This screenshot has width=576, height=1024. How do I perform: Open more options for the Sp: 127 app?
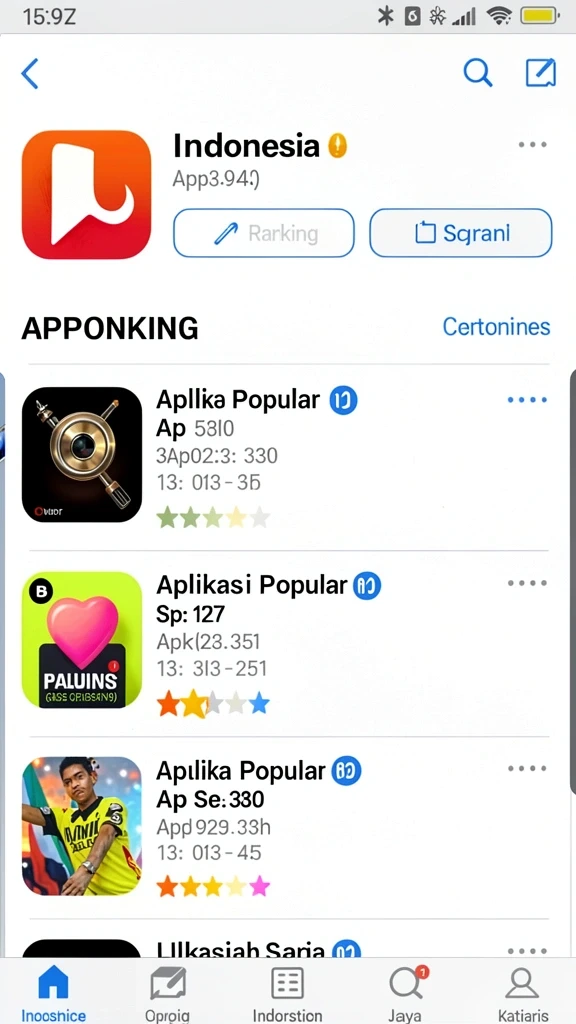click(528, 583)
